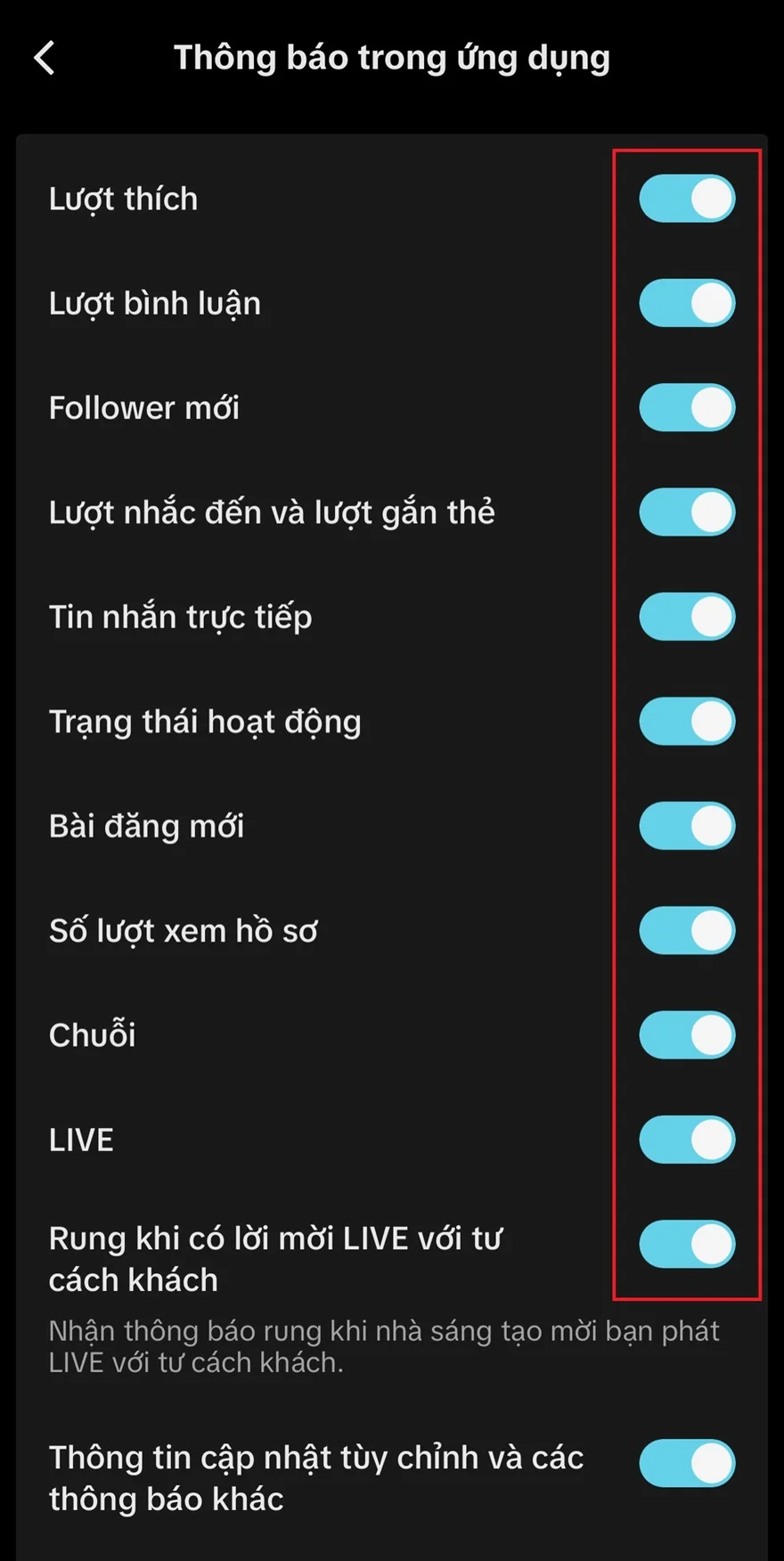784x1561 pixels.
Task: Turn off the "Chuỗi" notification toggle
Action: coord(686,1034)
